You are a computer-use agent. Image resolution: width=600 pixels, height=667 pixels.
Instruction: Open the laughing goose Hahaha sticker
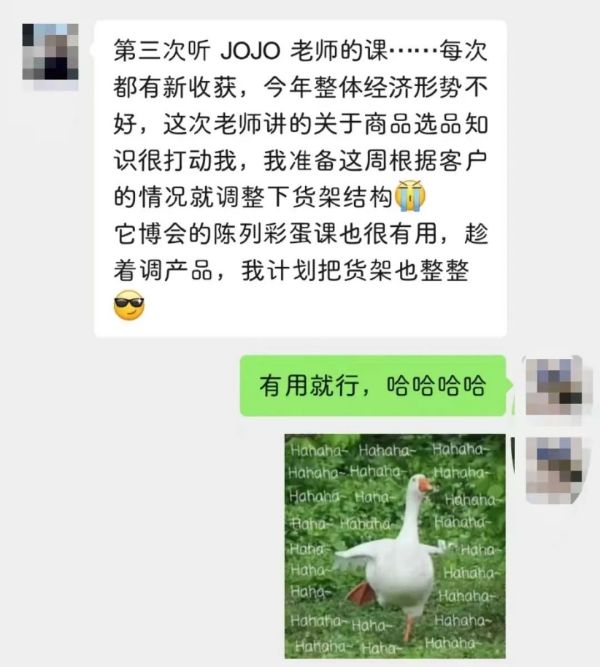pyautogui.click(x=394, y=545)
